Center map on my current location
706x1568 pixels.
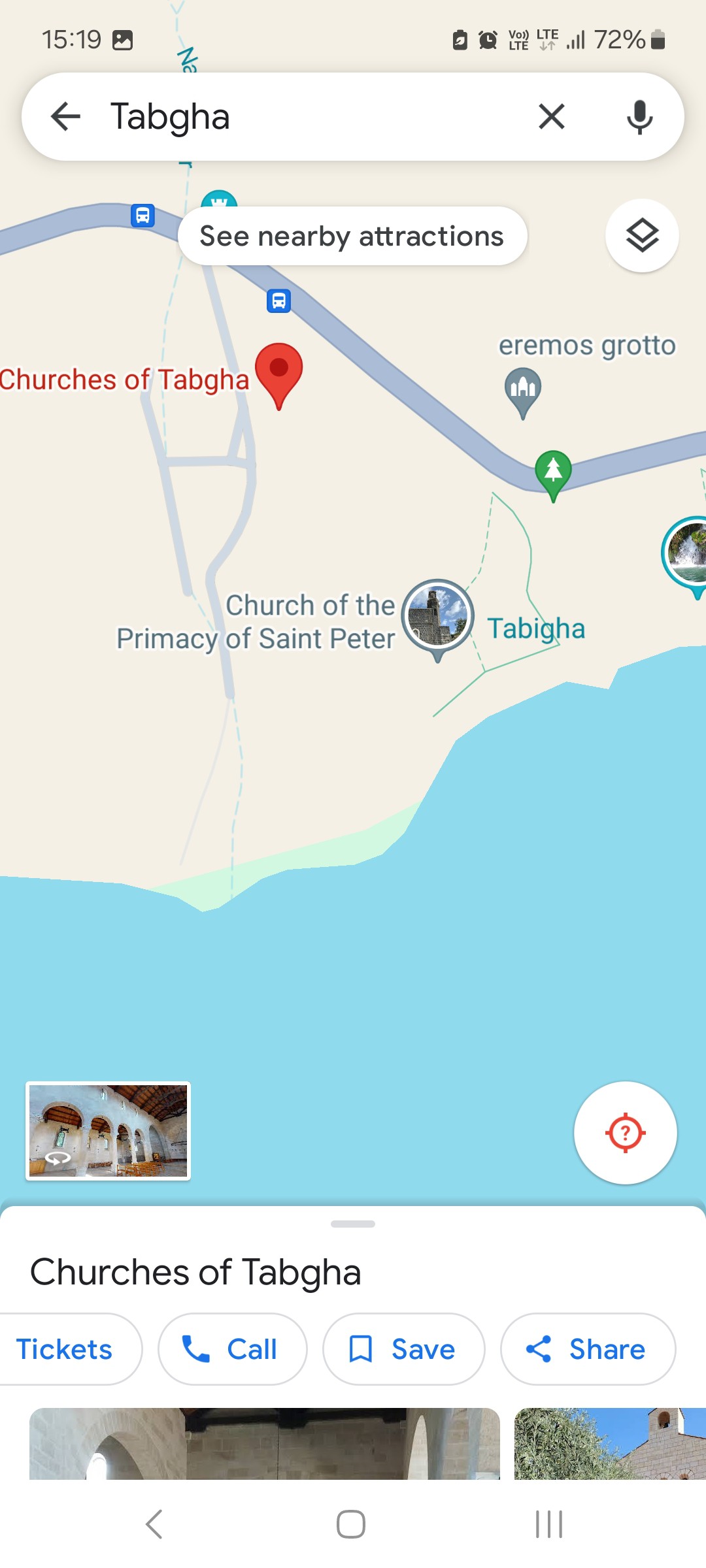pos(625,1133)
